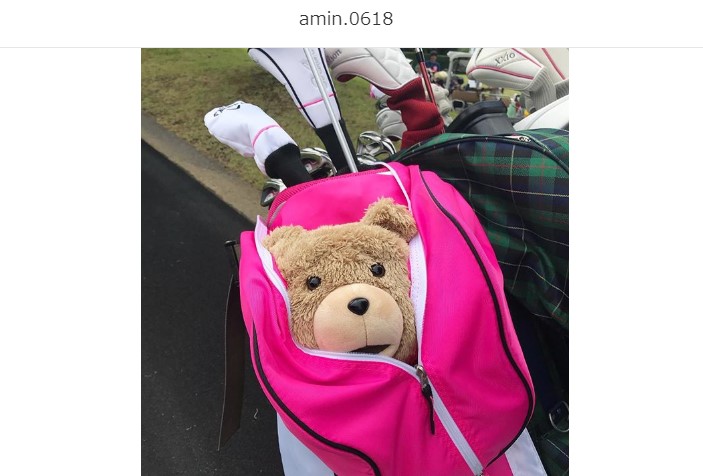Screen dimensions: 703x476
Task: Open the amin.0618 profile
Action: point(346,19)
